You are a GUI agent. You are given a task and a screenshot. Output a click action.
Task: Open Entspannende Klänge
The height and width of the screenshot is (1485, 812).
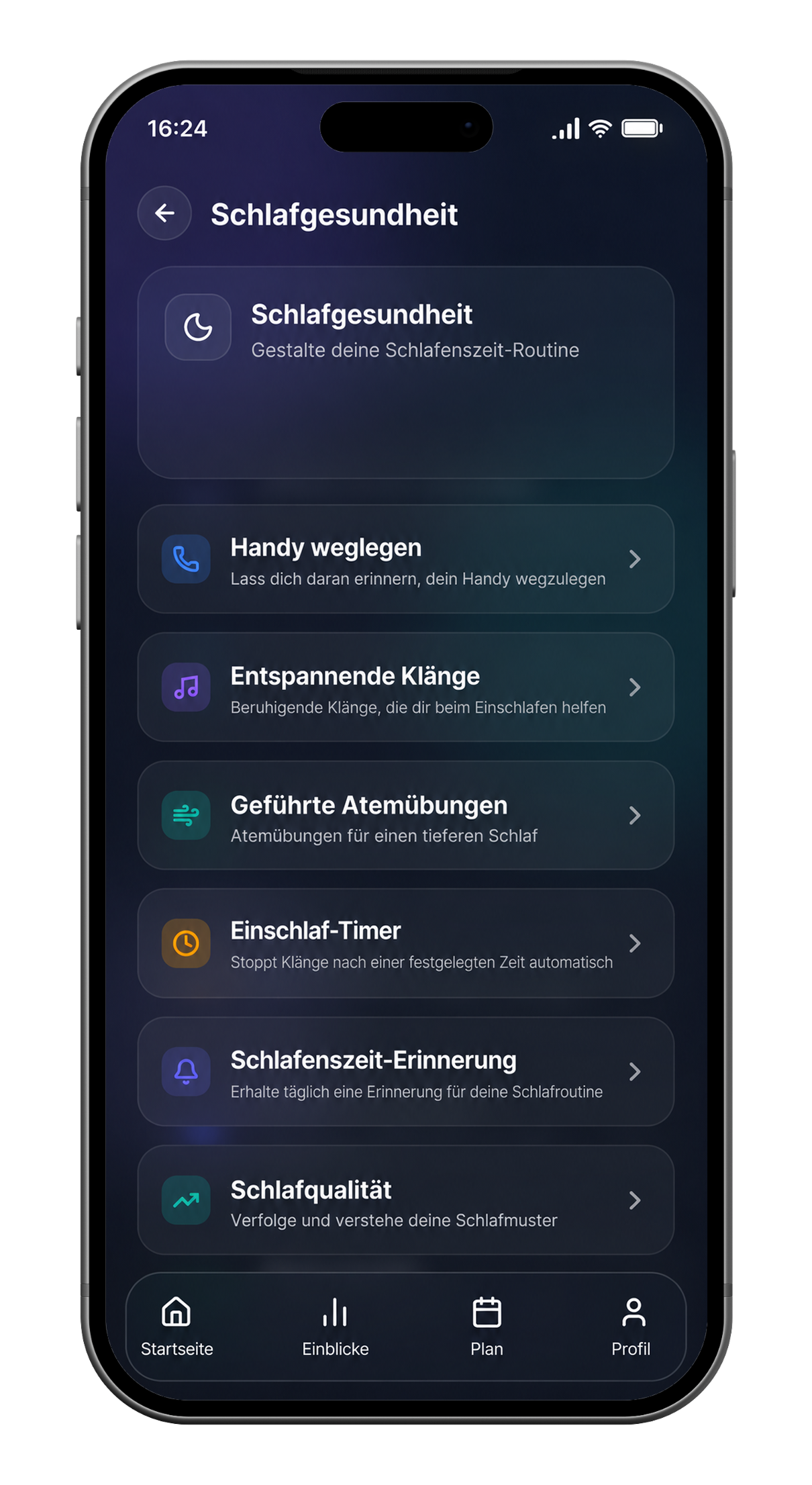405,687
